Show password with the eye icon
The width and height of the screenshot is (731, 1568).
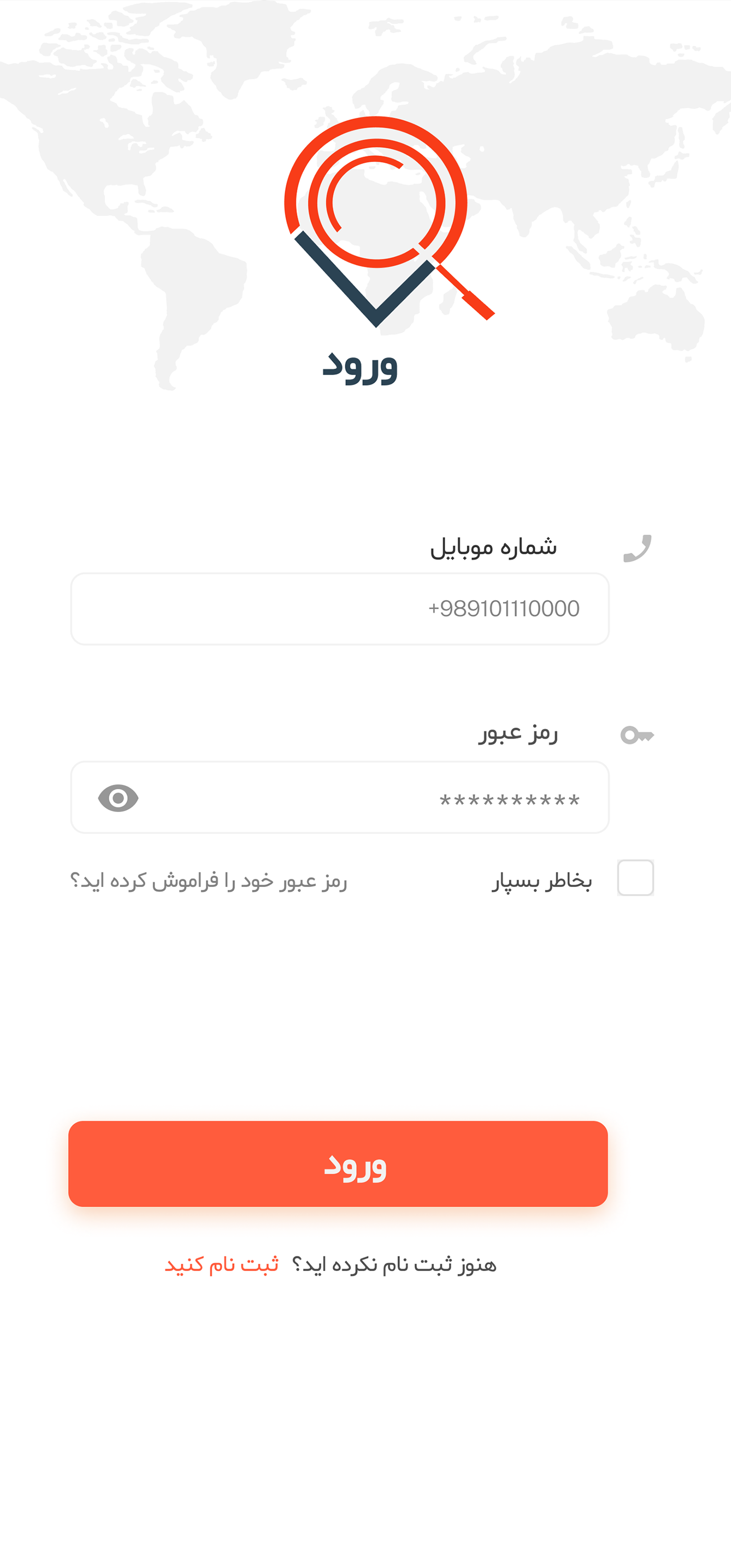tap(118, 798)
